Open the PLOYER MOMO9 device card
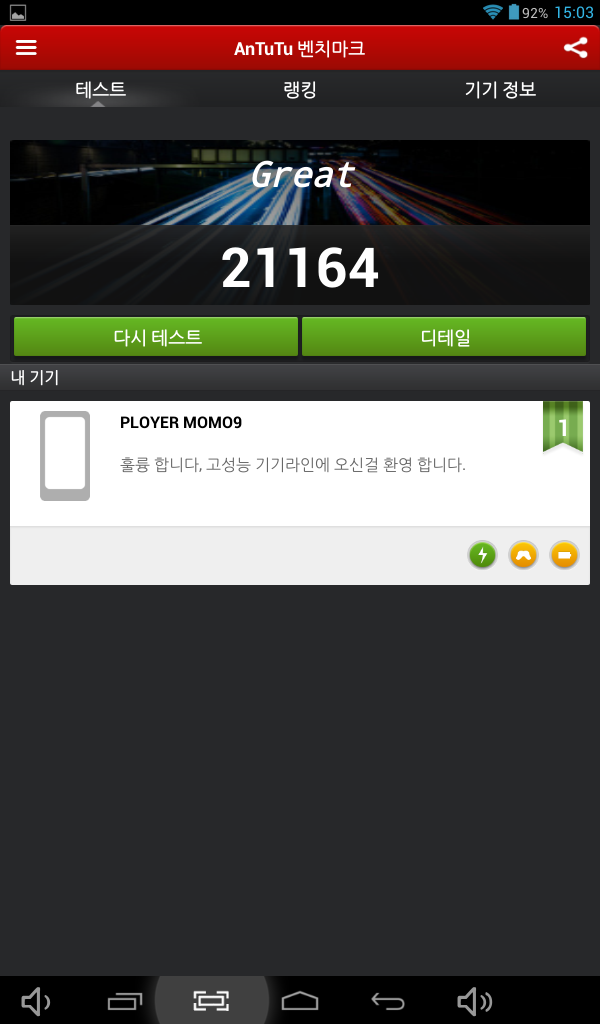This screenshot has height=1024, width=600. click(300, 462)
